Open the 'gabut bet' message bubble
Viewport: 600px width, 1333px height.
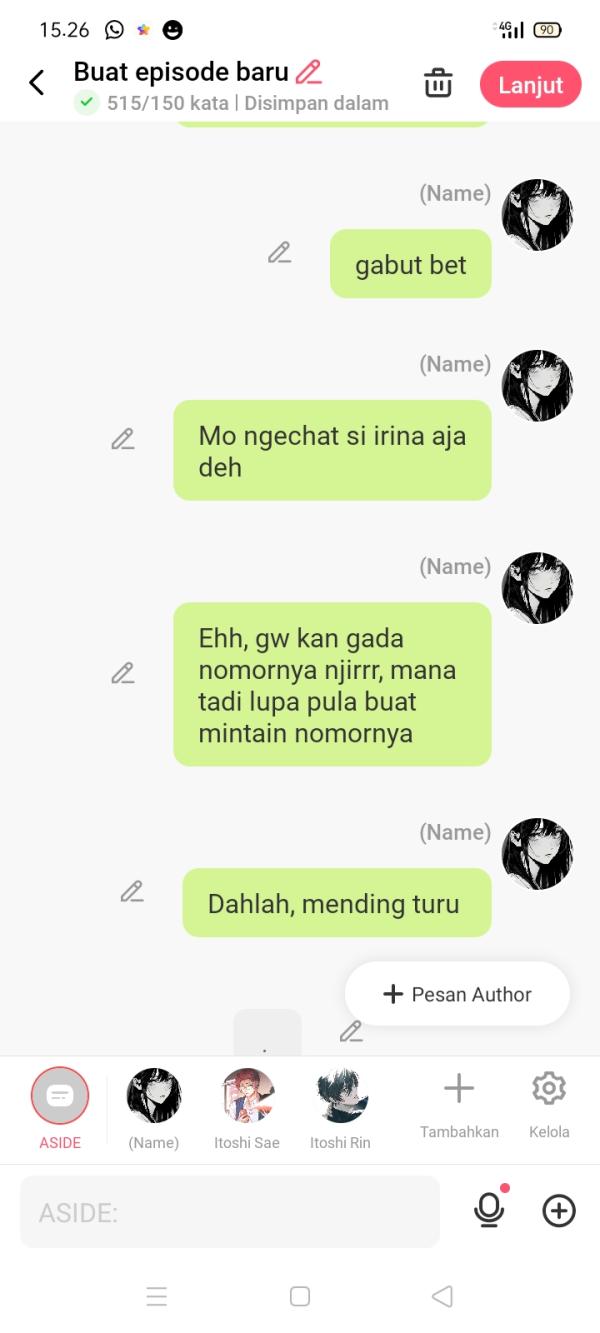[x=410, y=264]
